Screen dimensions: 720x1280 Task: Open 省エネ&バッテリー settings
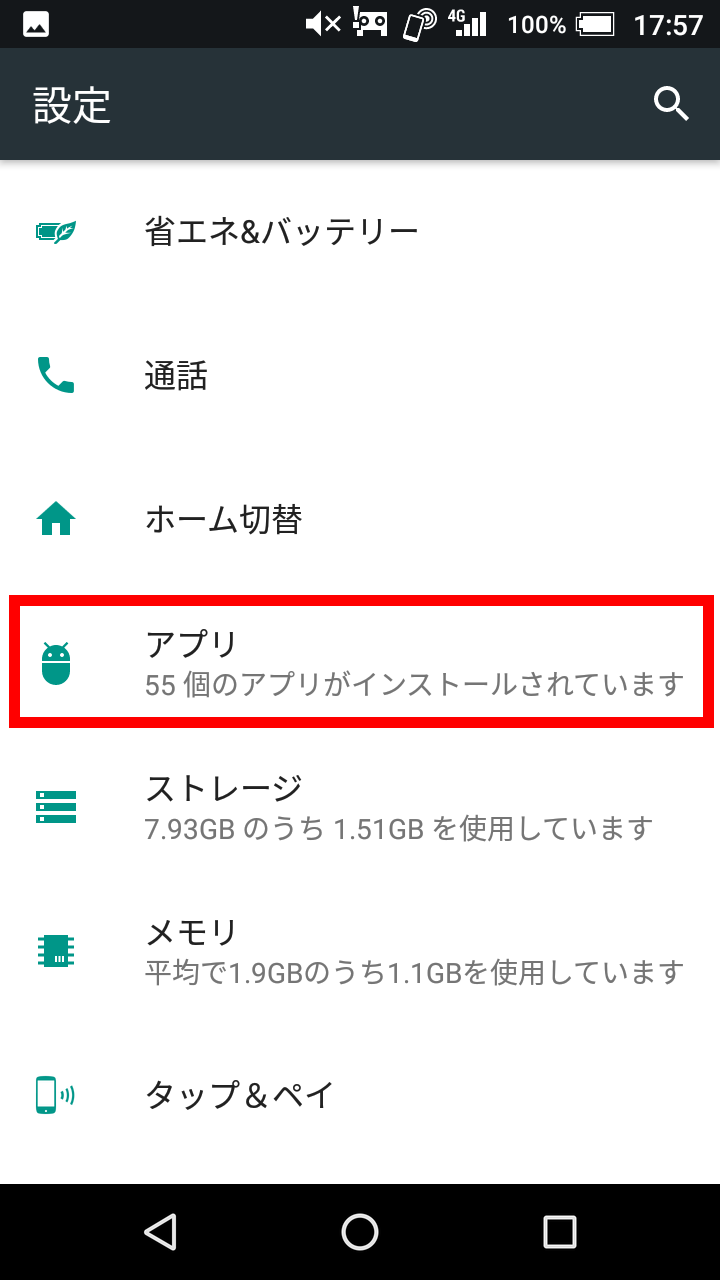[360, 233]
